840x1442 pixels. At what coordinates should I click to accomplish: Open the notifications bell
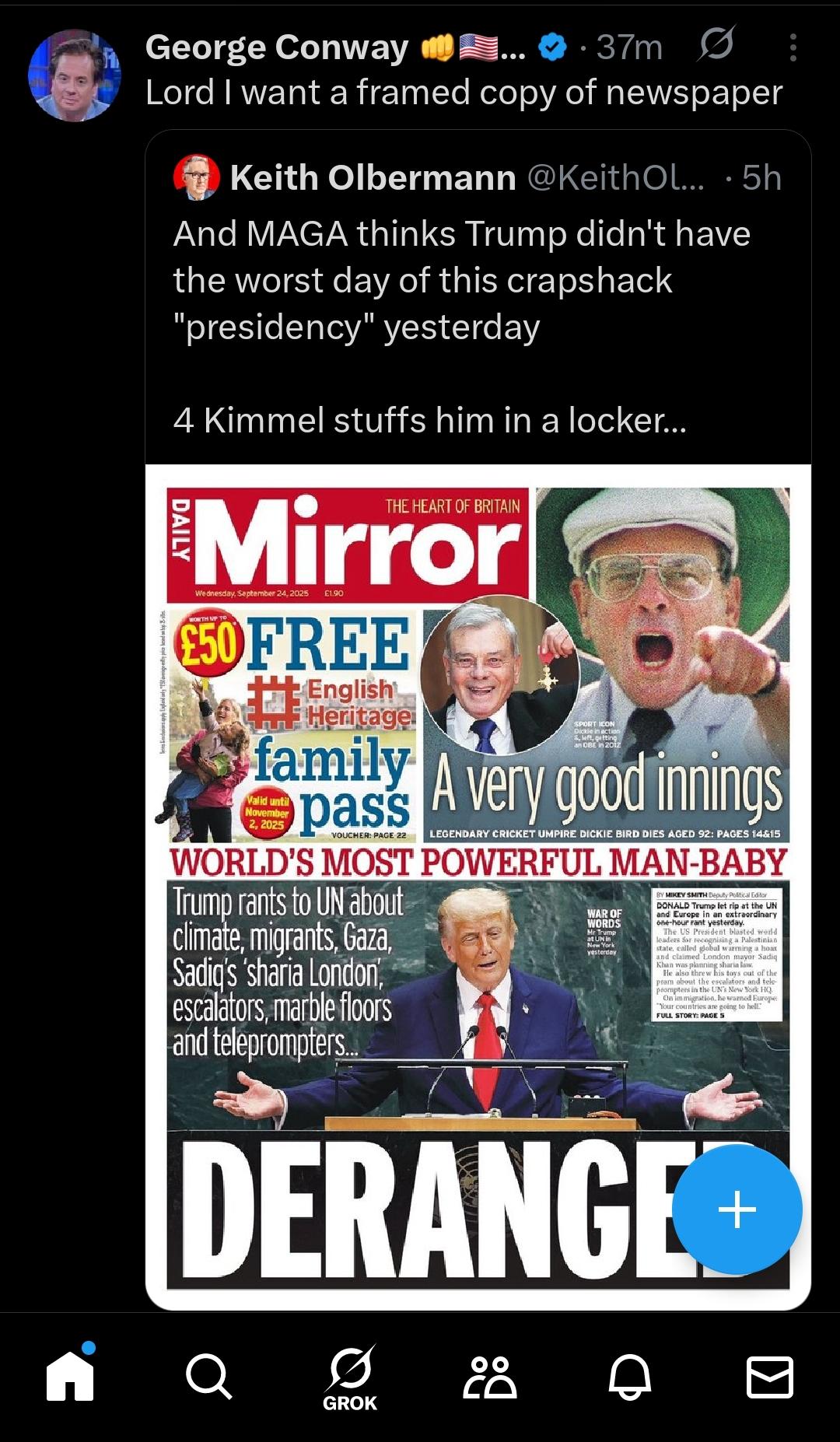(629, 1377)
